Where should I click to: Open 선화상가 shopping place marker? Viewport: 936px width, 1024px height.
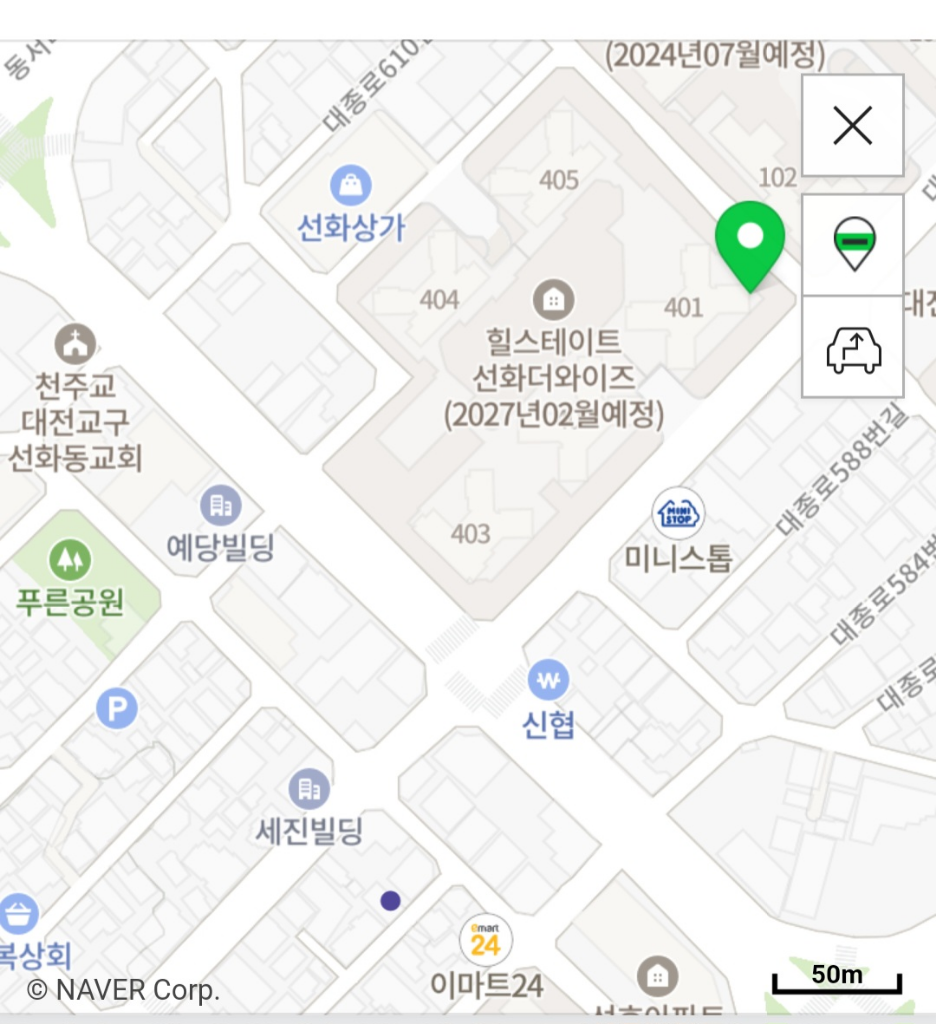pyautogui.click(x=351, y=186)
